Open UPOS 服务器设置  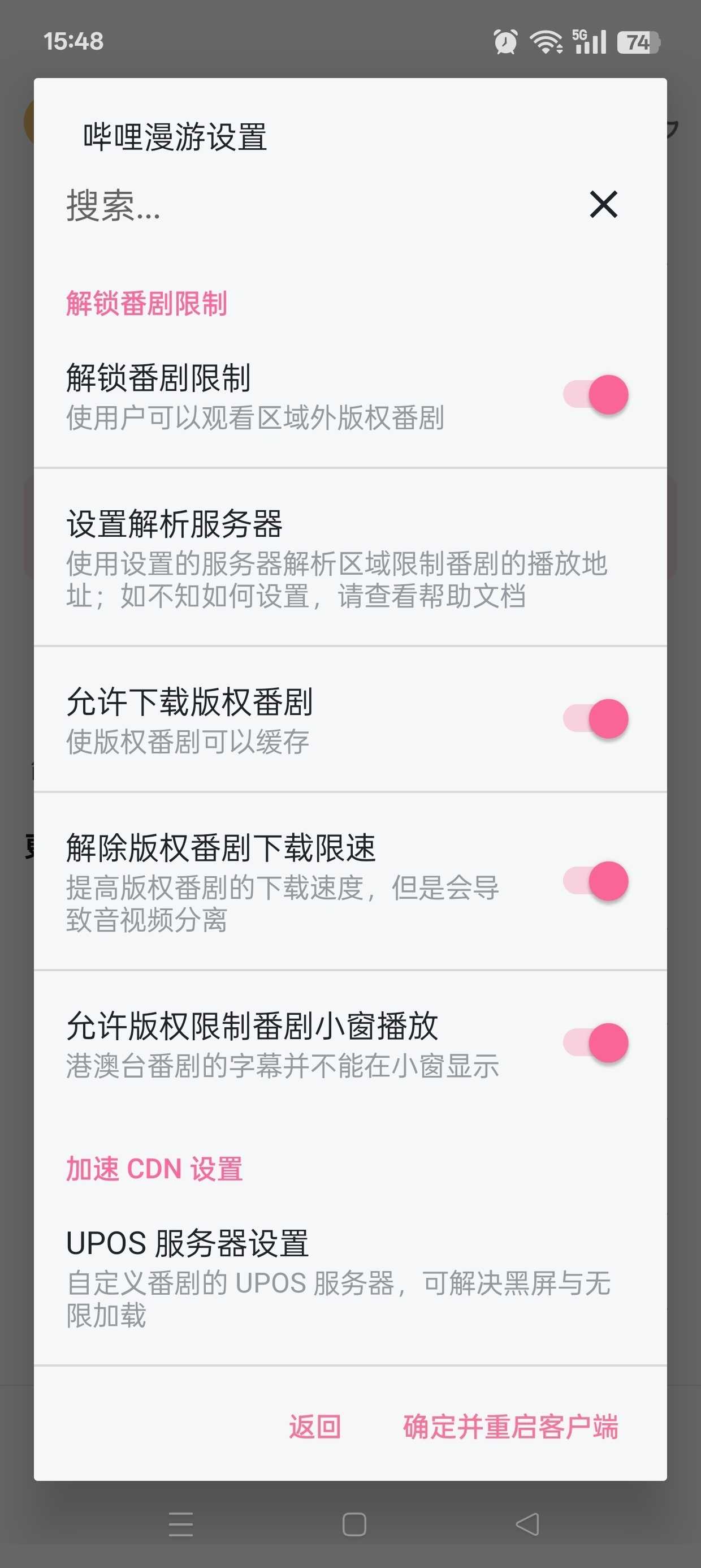point(350,1278)
